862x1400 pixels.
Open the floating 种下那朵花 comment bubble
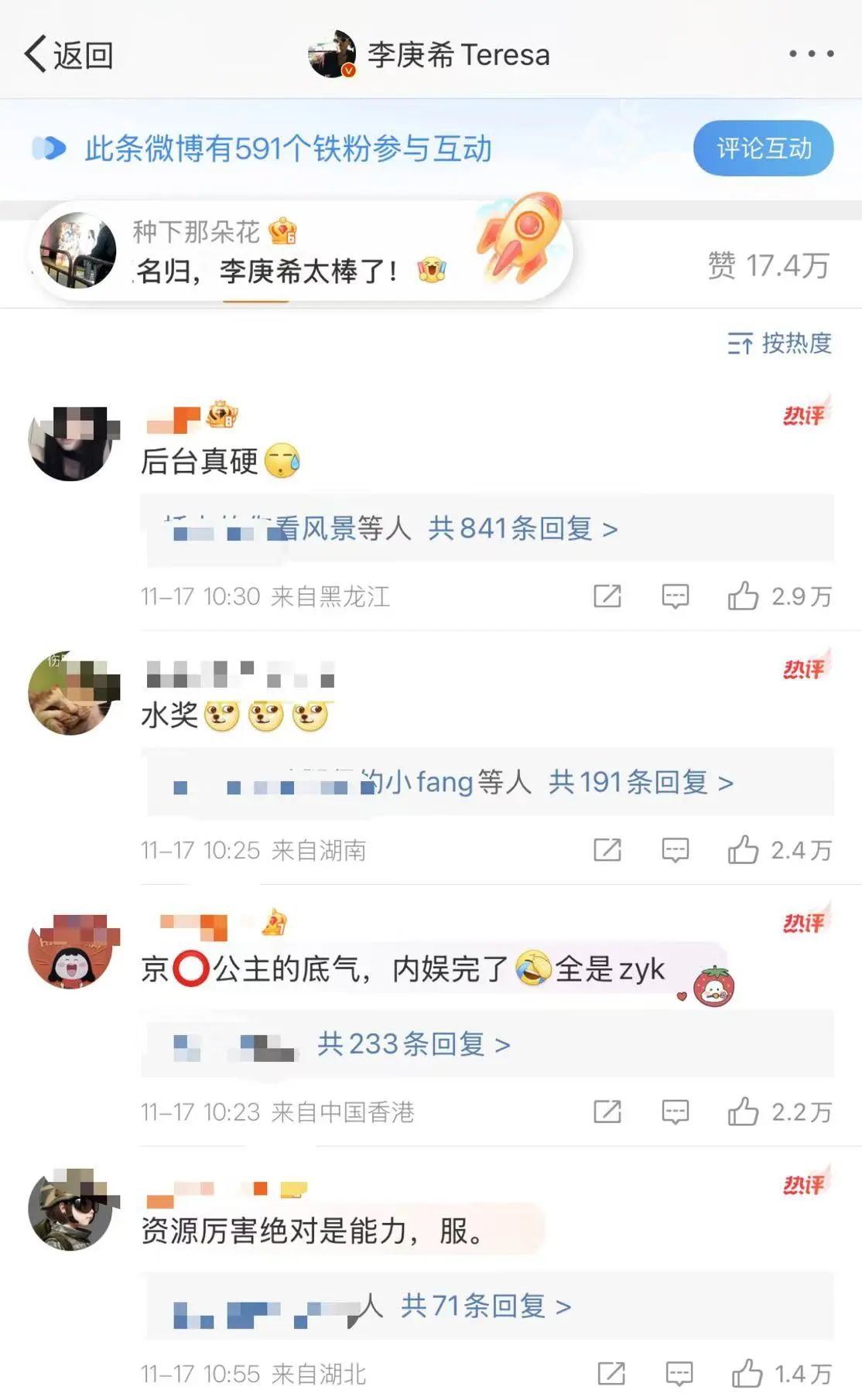point(302,252)
